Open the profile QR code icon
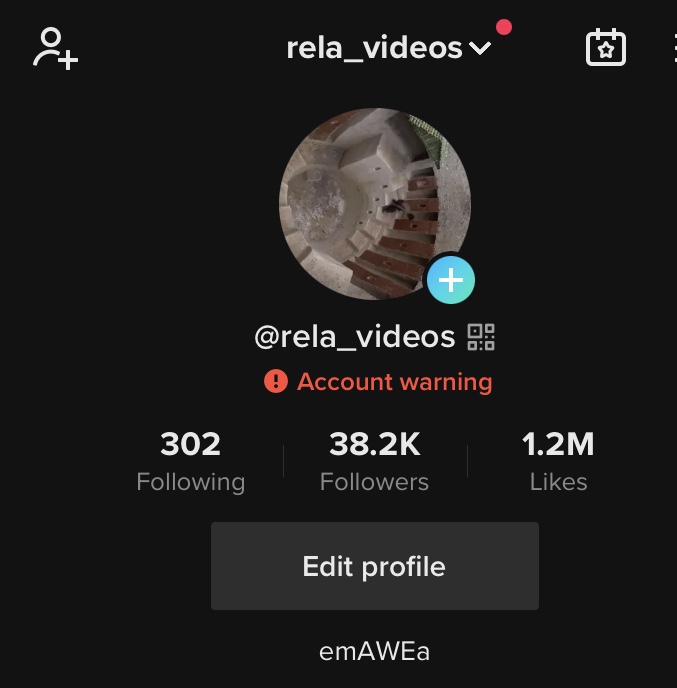Viewport: 677px width, 688px height. pos(481,337)
